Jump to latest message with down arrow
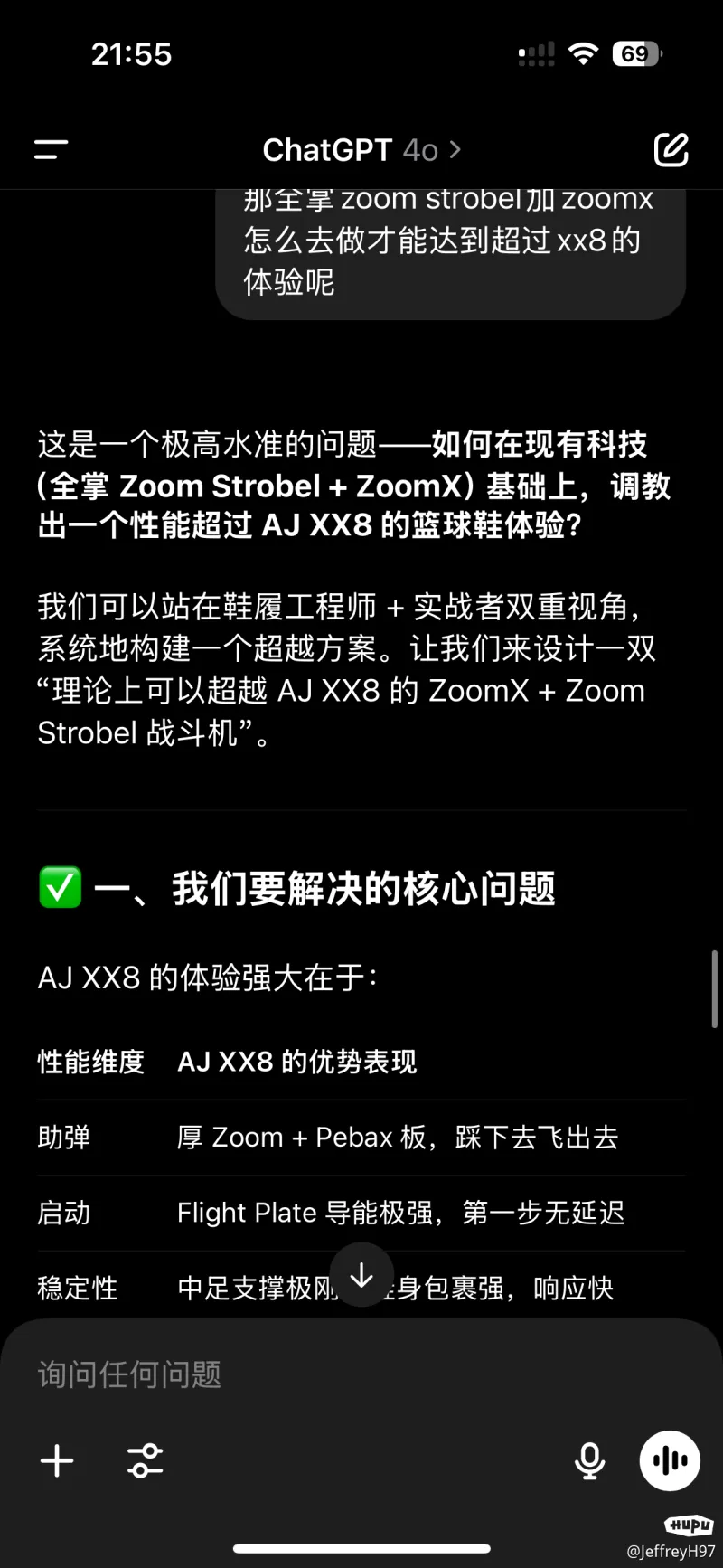This screenshot has width=723, height=1568. 361,1276
